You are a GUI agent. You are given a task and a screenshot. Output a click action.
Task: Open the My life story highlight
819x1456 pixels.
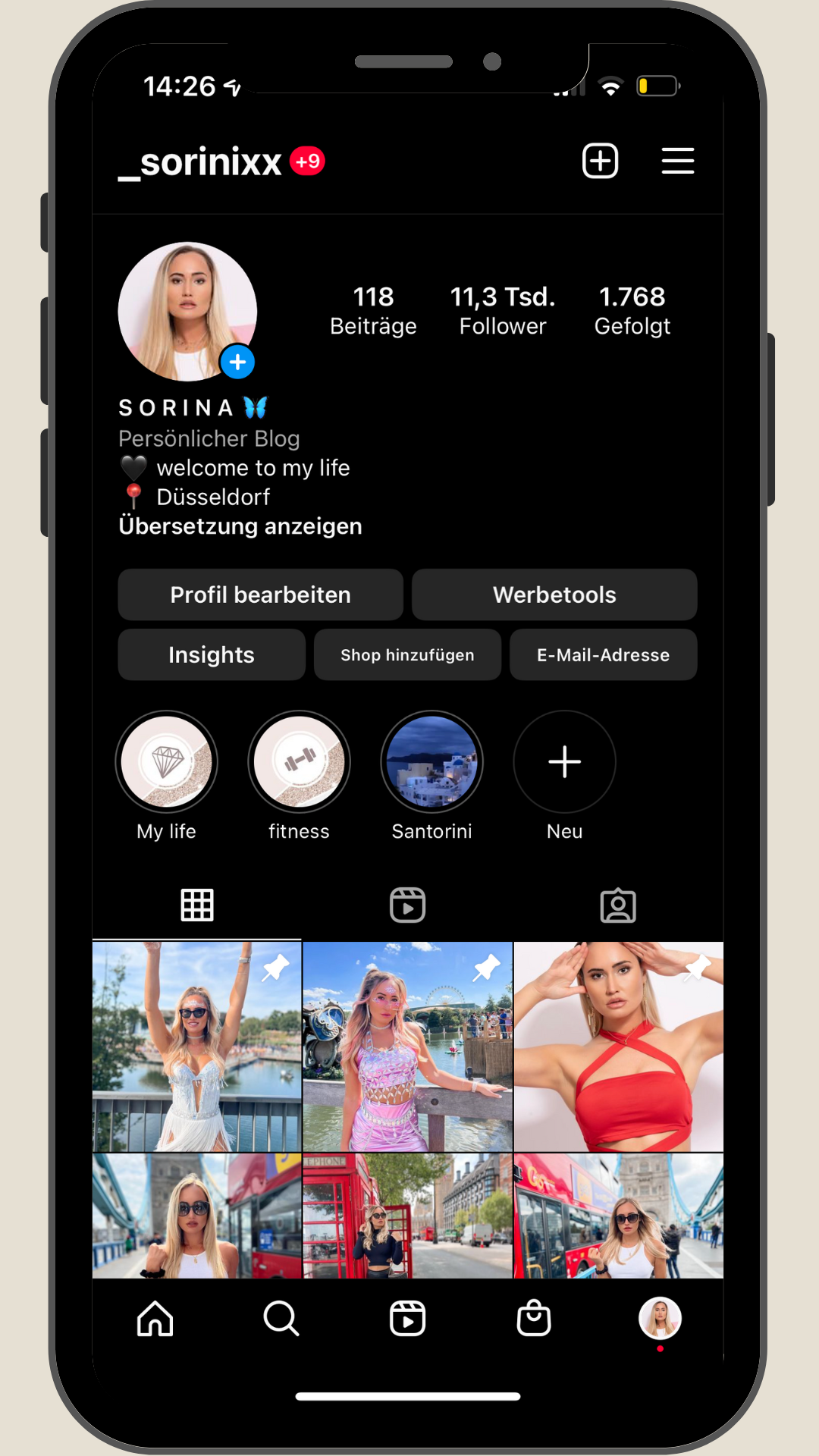click(167, 761)
